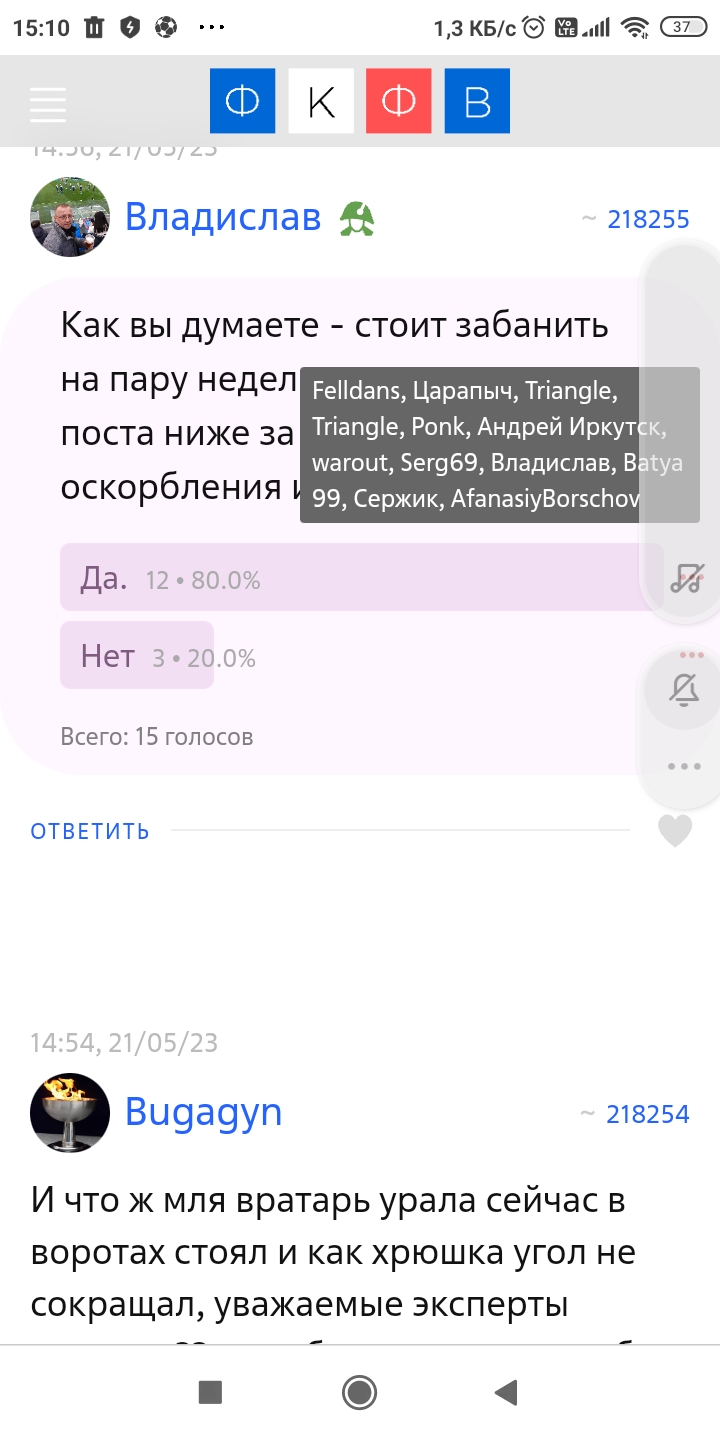Screen dimensions: 720x1440
Task: Open Владислав's avatar picture
Action: (70, 217)
